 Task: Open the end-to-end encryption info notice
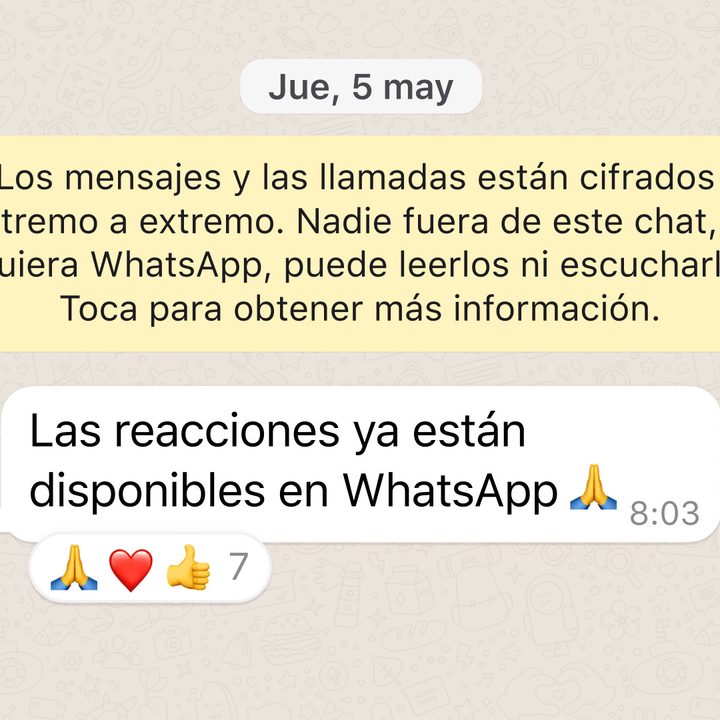[360, 244]
